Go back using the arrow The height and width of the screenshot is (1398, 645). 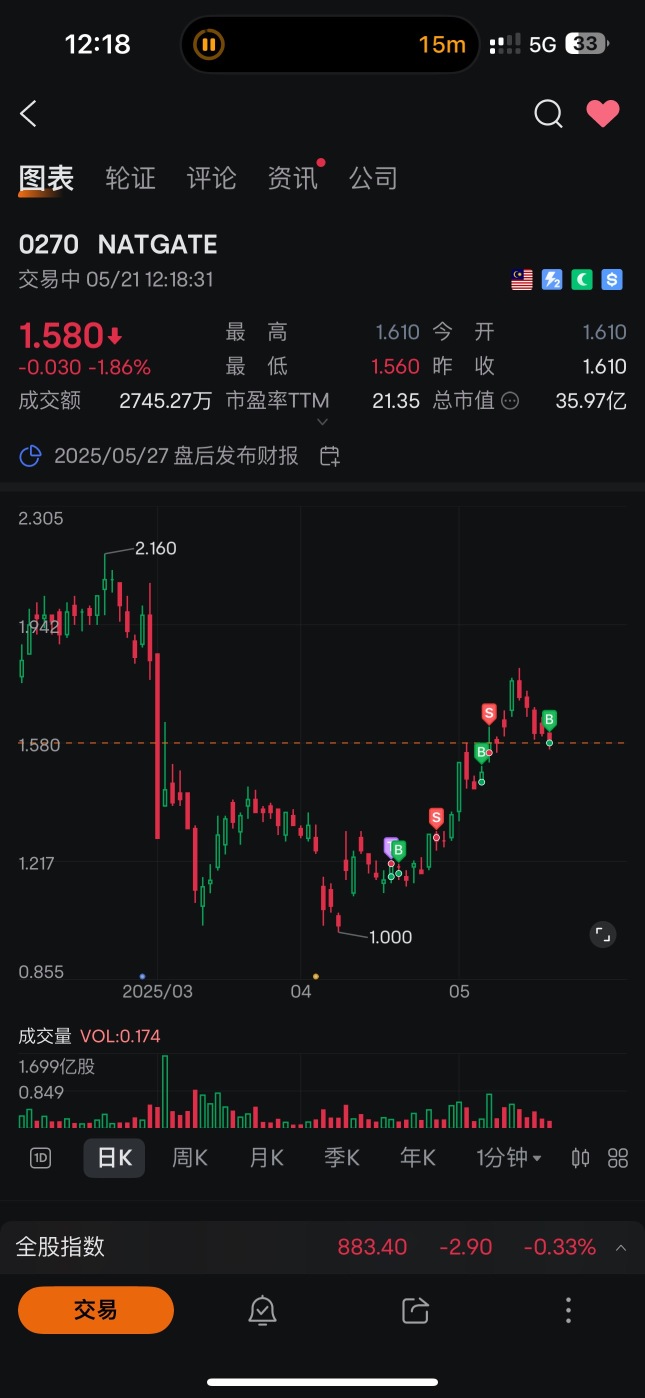(x=28, y=114)
